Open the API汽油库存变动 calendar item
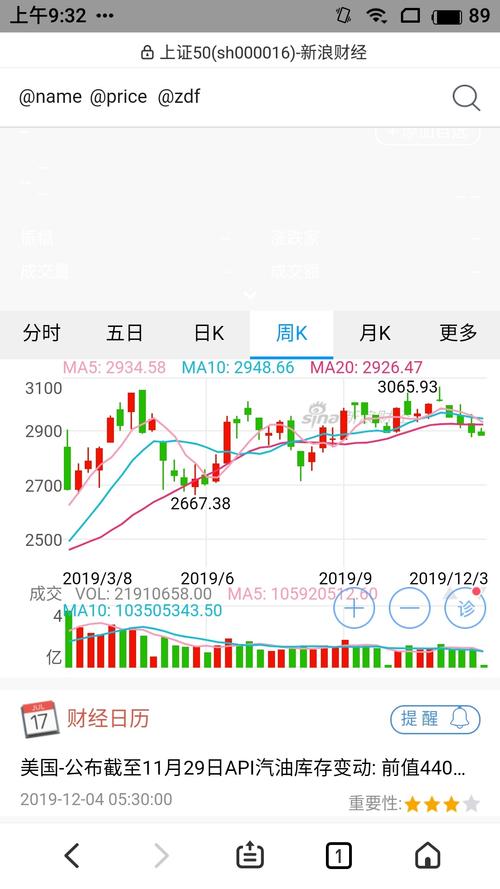Screen dimensions: 500x889 [x=243, y=768]
